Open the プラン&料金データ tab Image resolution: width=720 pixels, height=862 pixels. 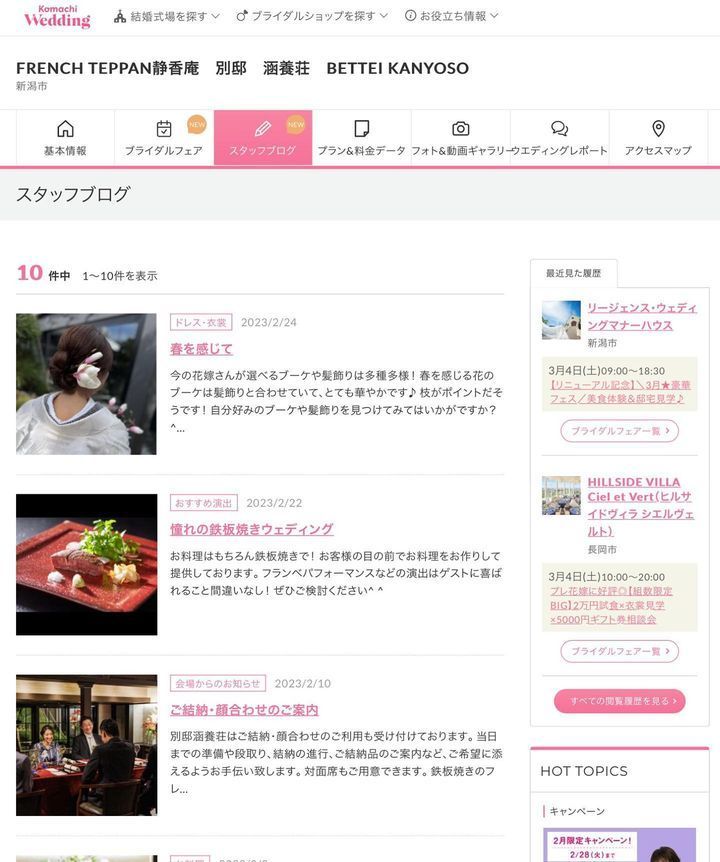coord(361,138)
